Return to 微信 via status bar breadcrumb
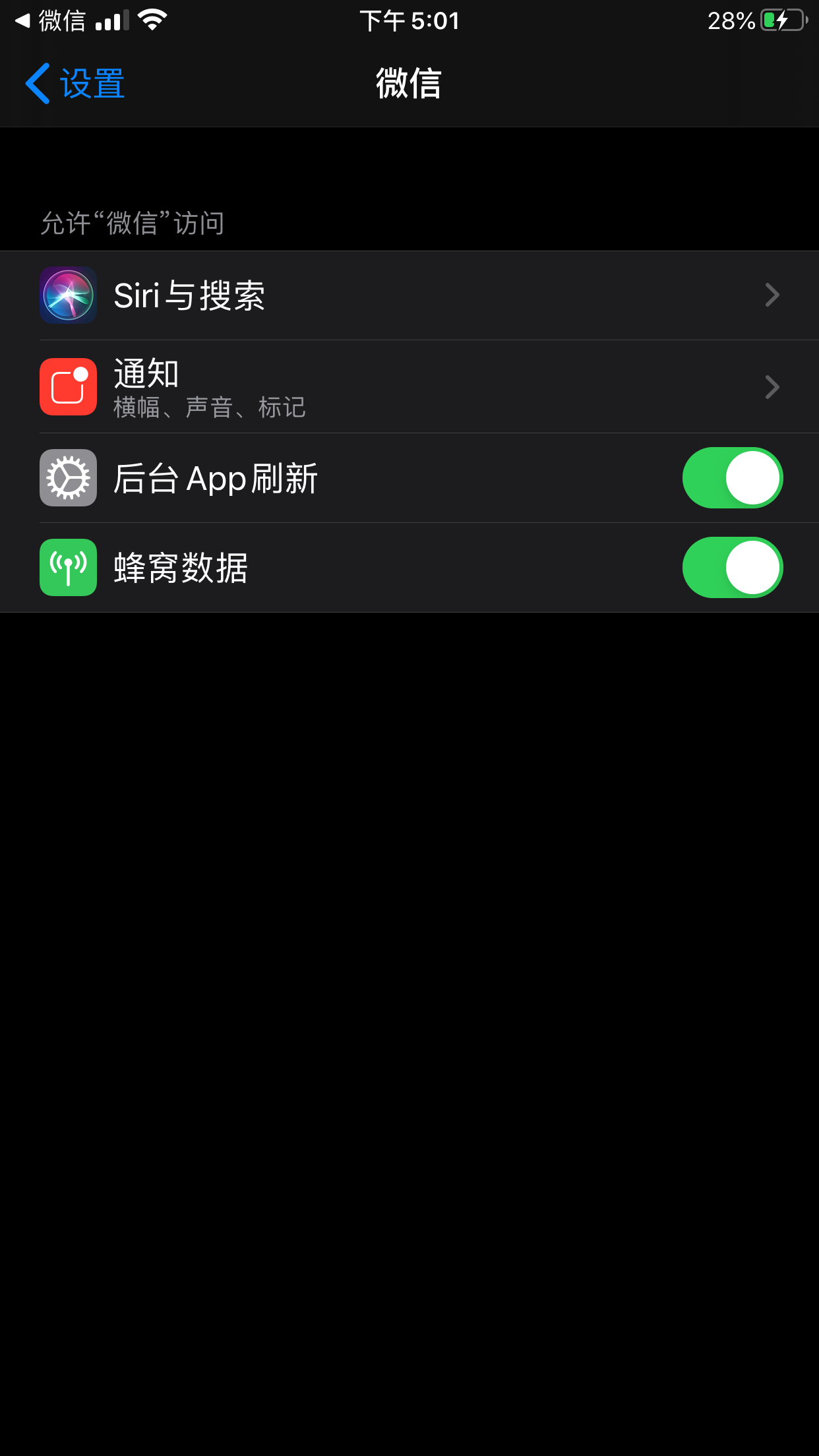819x1456 pixels. 51,21
